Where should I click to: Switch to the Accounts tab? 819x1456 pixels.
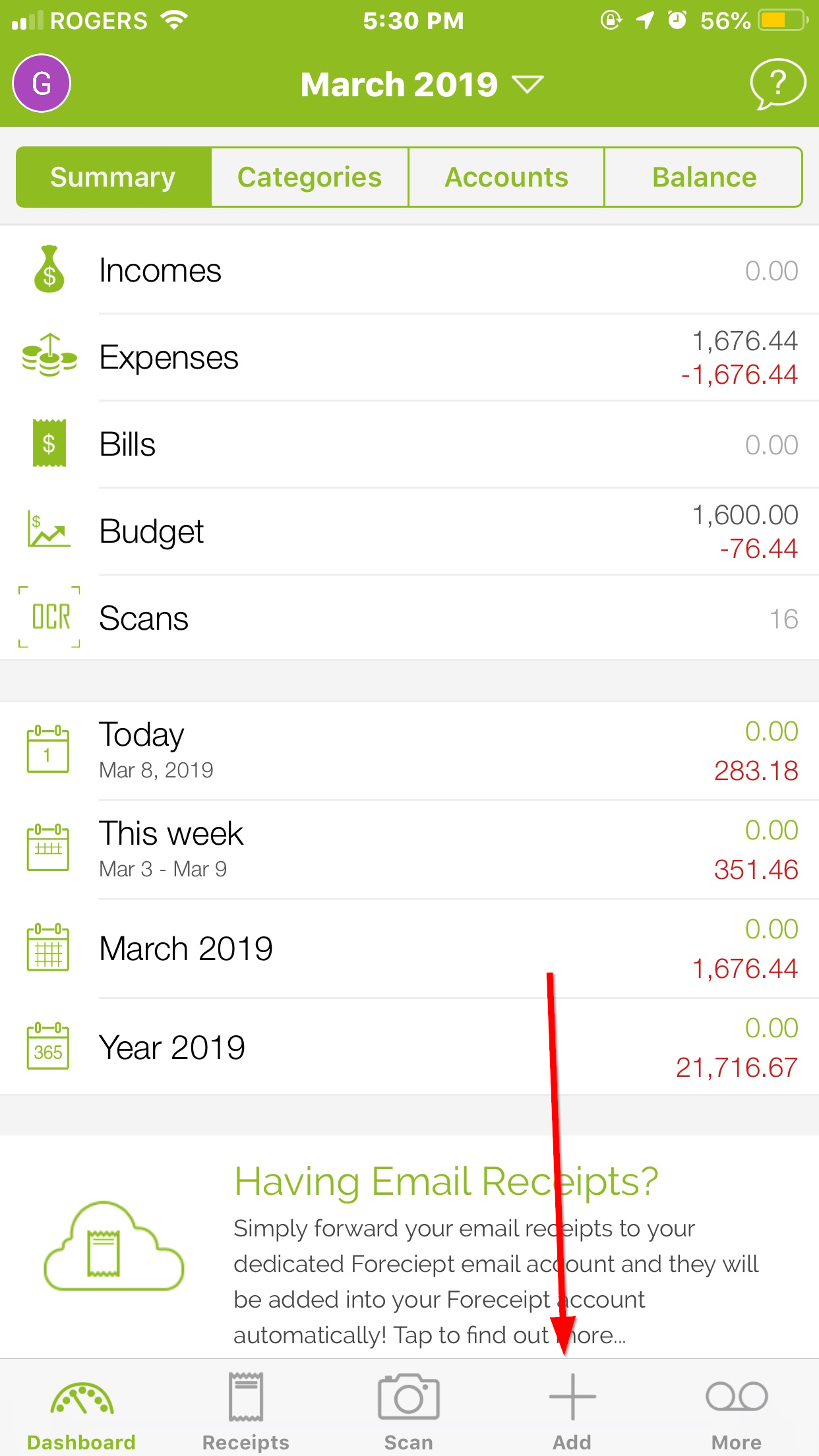pyautogui.click(x=506, y=177)
